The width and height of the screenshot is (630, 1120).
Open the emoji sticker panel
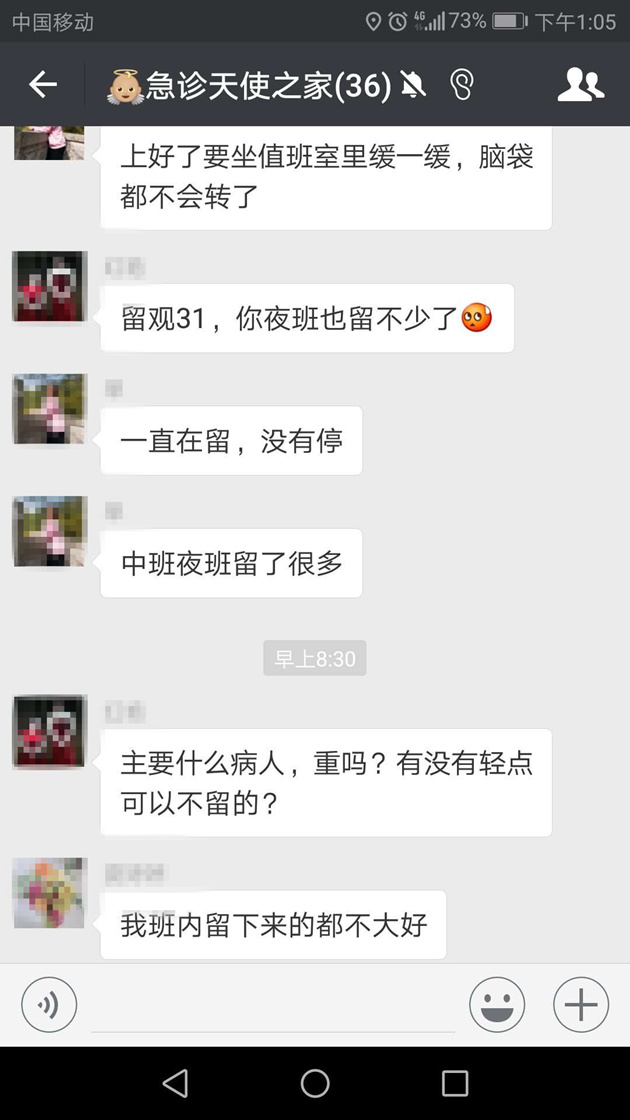click(x=497, y=1005)
